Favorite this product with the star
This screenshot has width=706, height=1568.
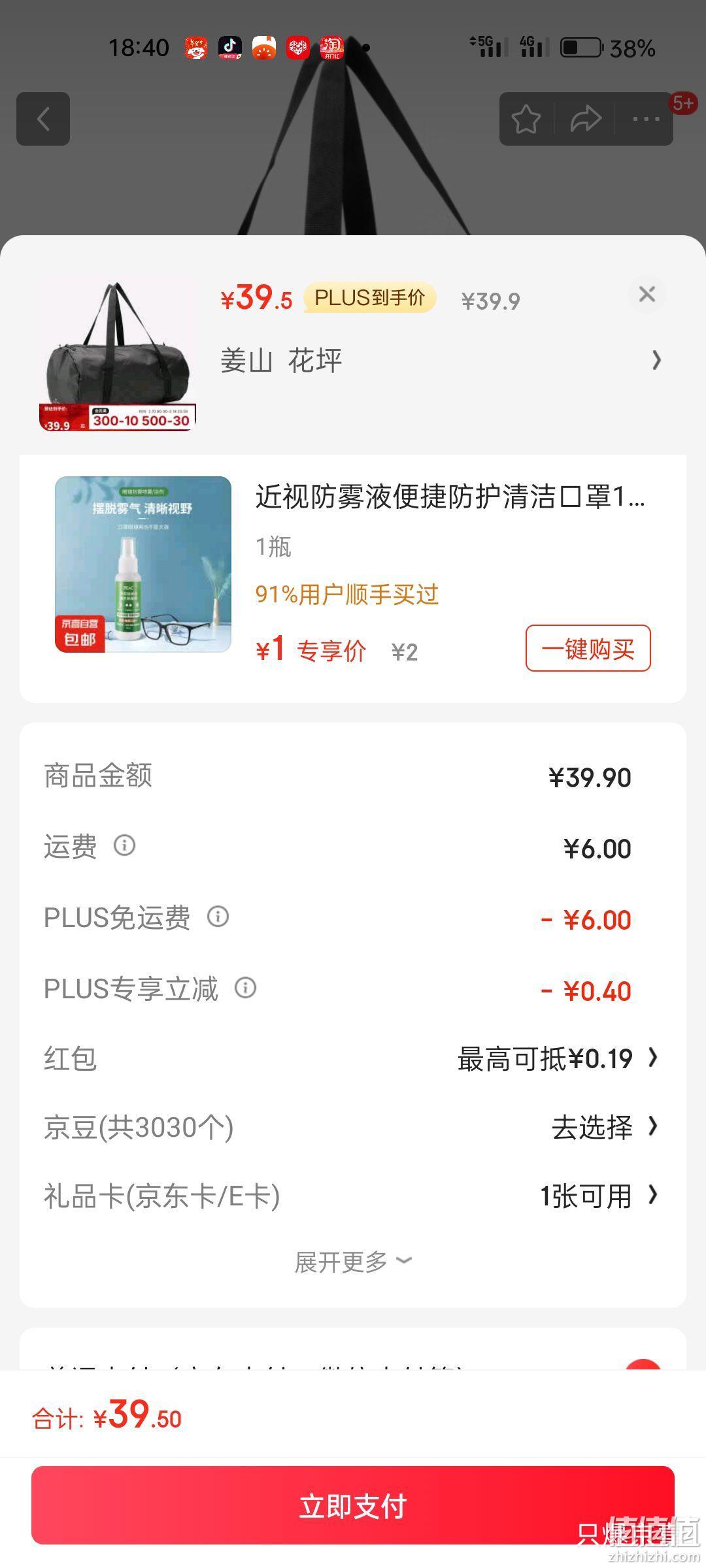point(526,119)
